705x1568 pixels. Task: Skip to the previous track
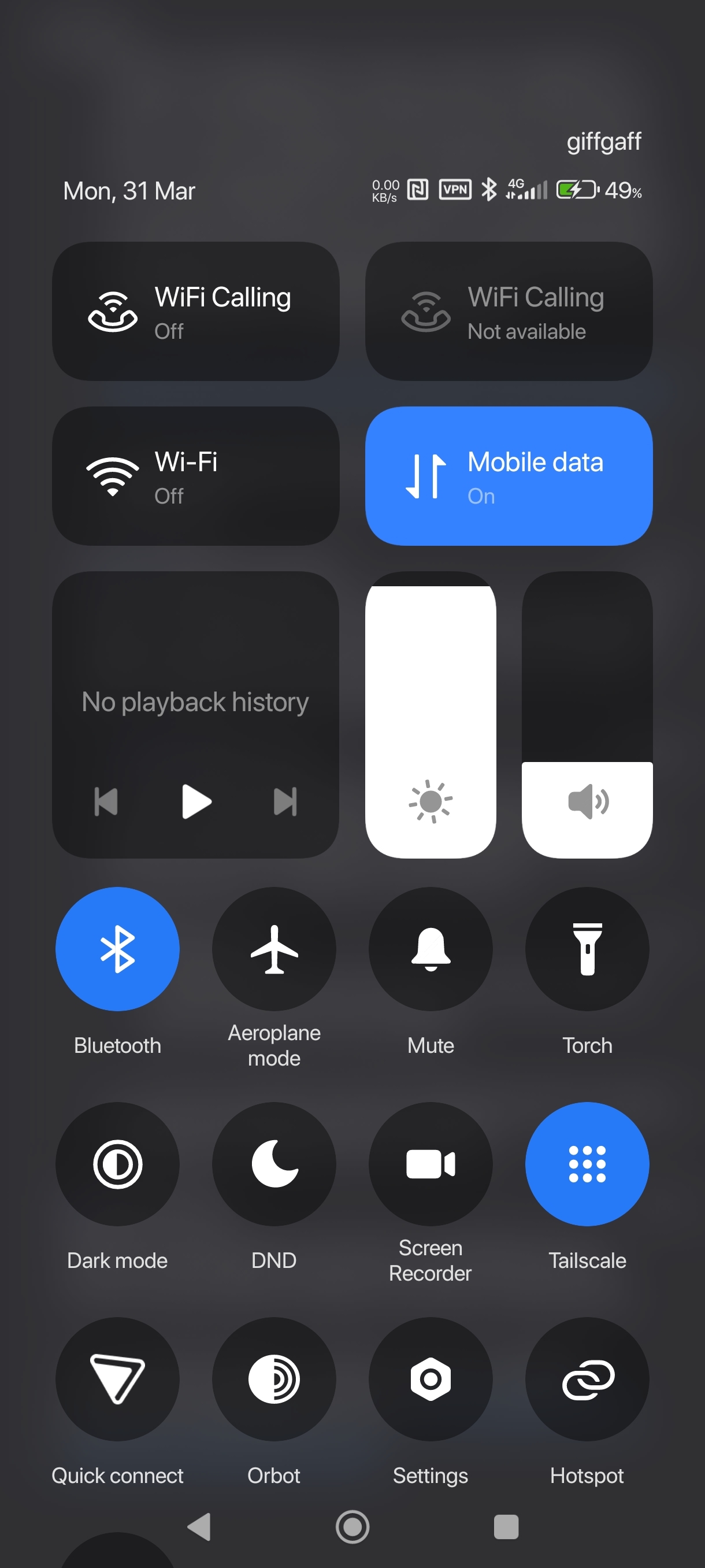pyautogui.click(x=106, y=801)
